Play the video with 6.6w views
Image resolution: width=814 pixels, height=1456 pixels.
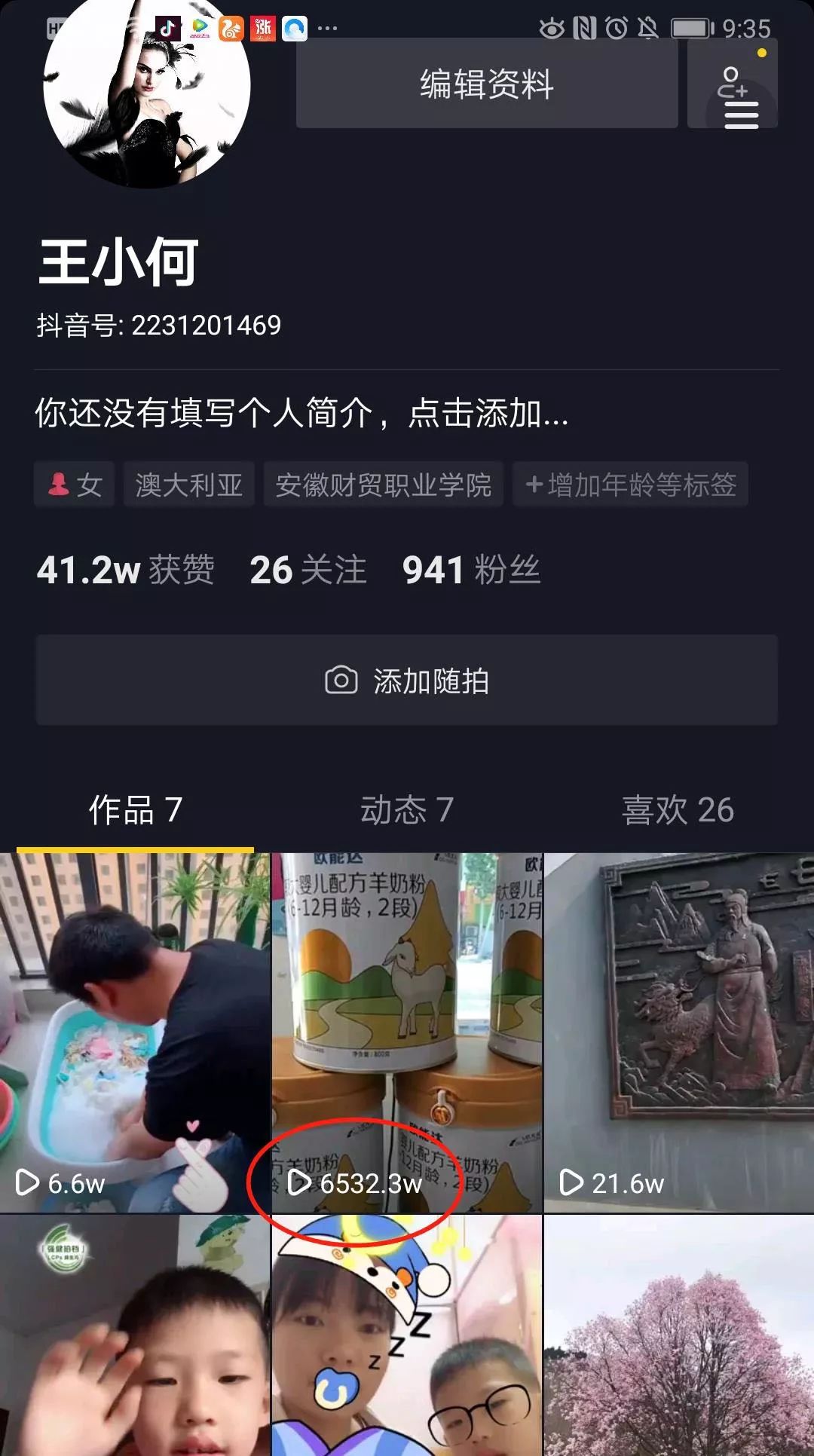coord(134,1032)
